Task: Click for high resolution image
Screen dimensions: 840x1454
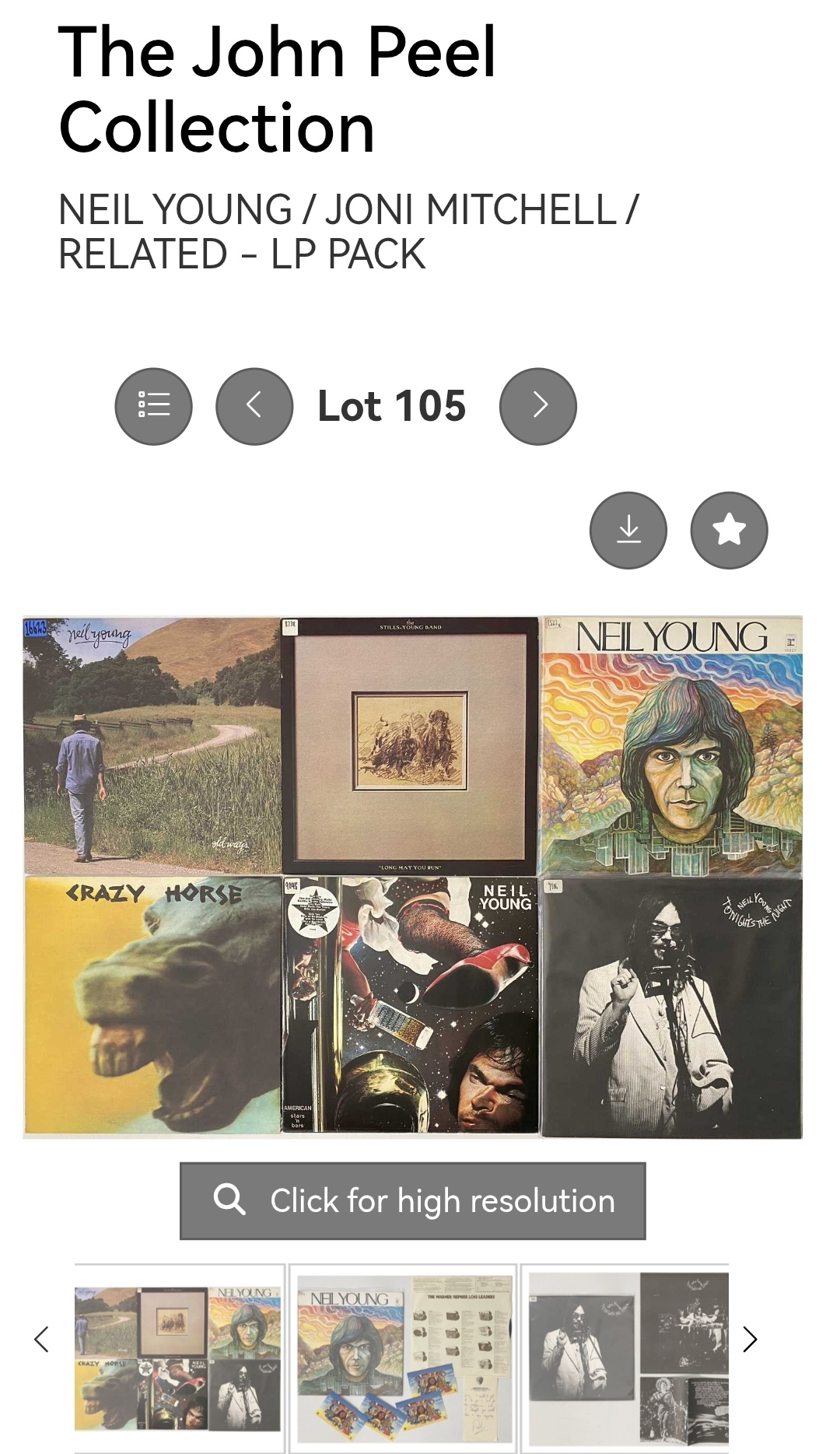Action: click(x=412, y=1201)
